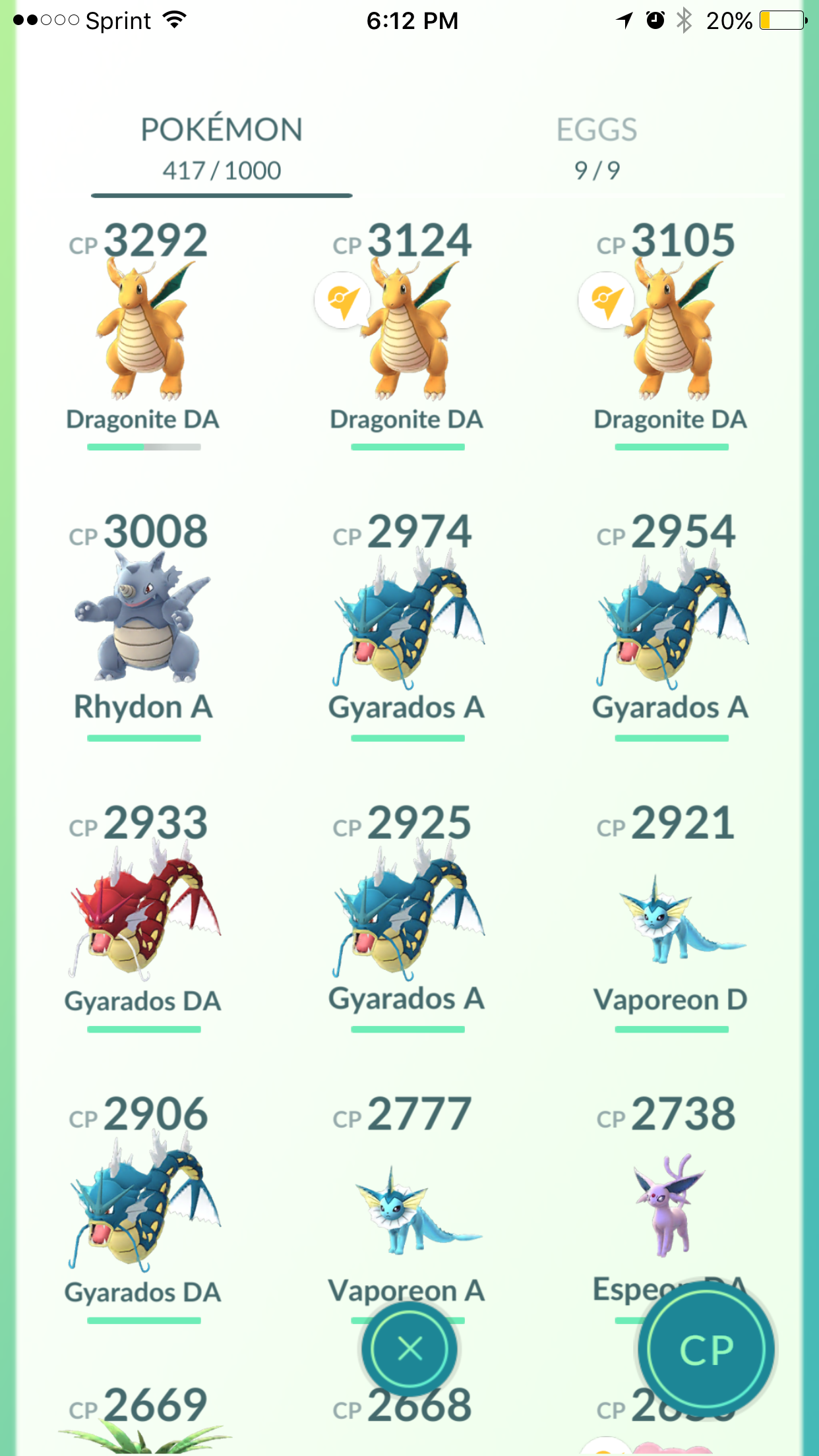The image size is (819, 1456).
Task: Close the Pokémon list with X button
Action: [x=409, y=1349]
